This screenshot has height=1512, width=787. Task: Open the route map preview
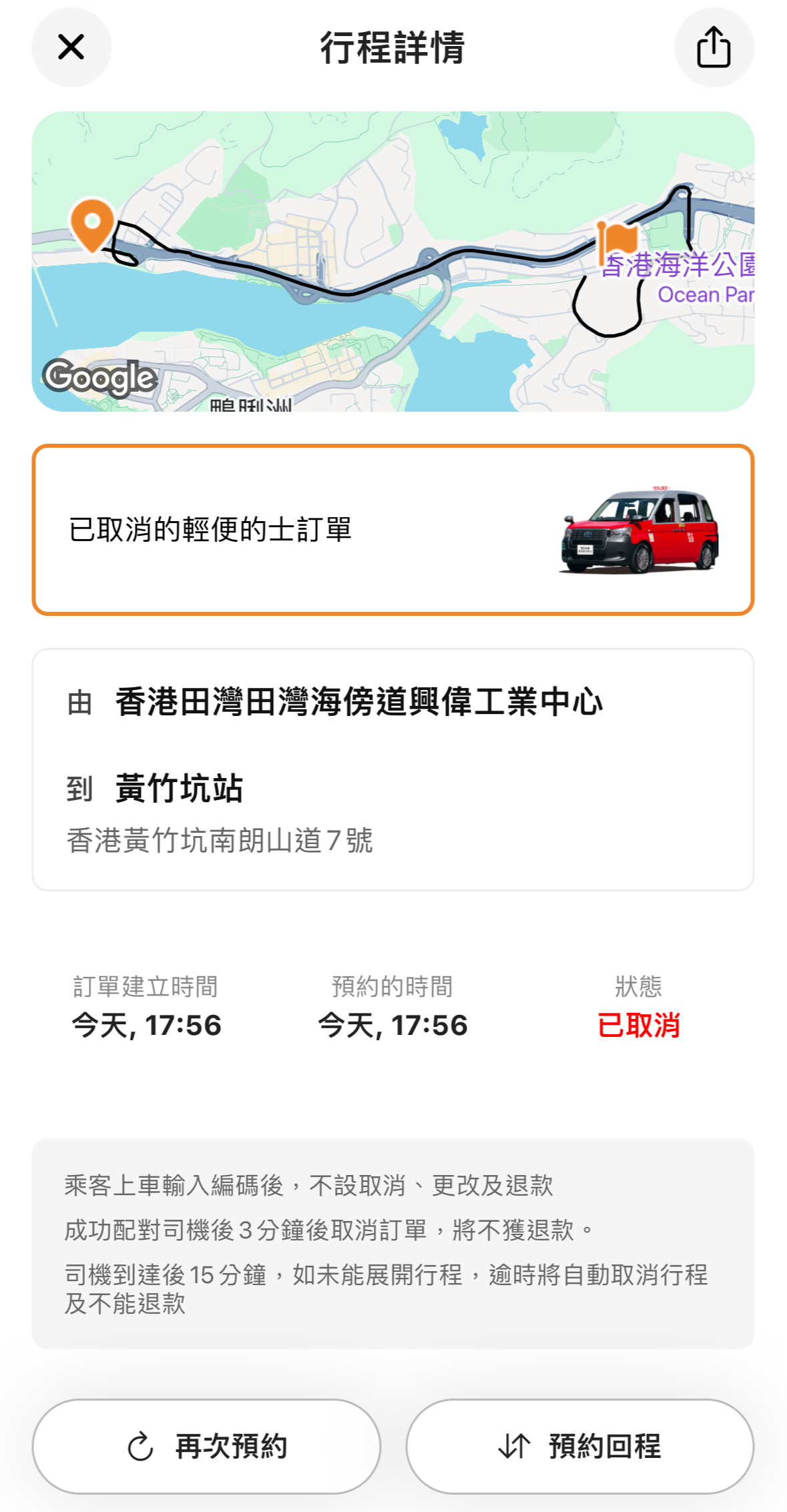click(392, 261)
